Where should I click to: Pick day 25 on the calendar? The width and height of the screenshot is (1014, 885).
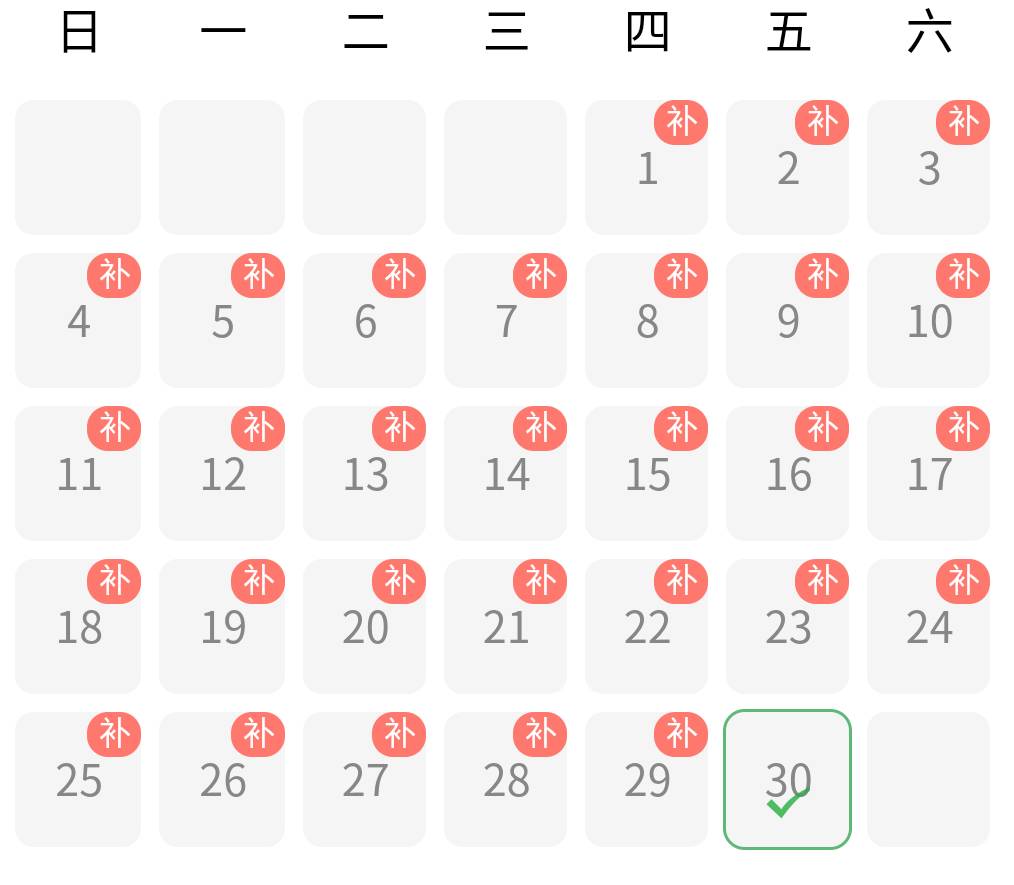point(78,780)
